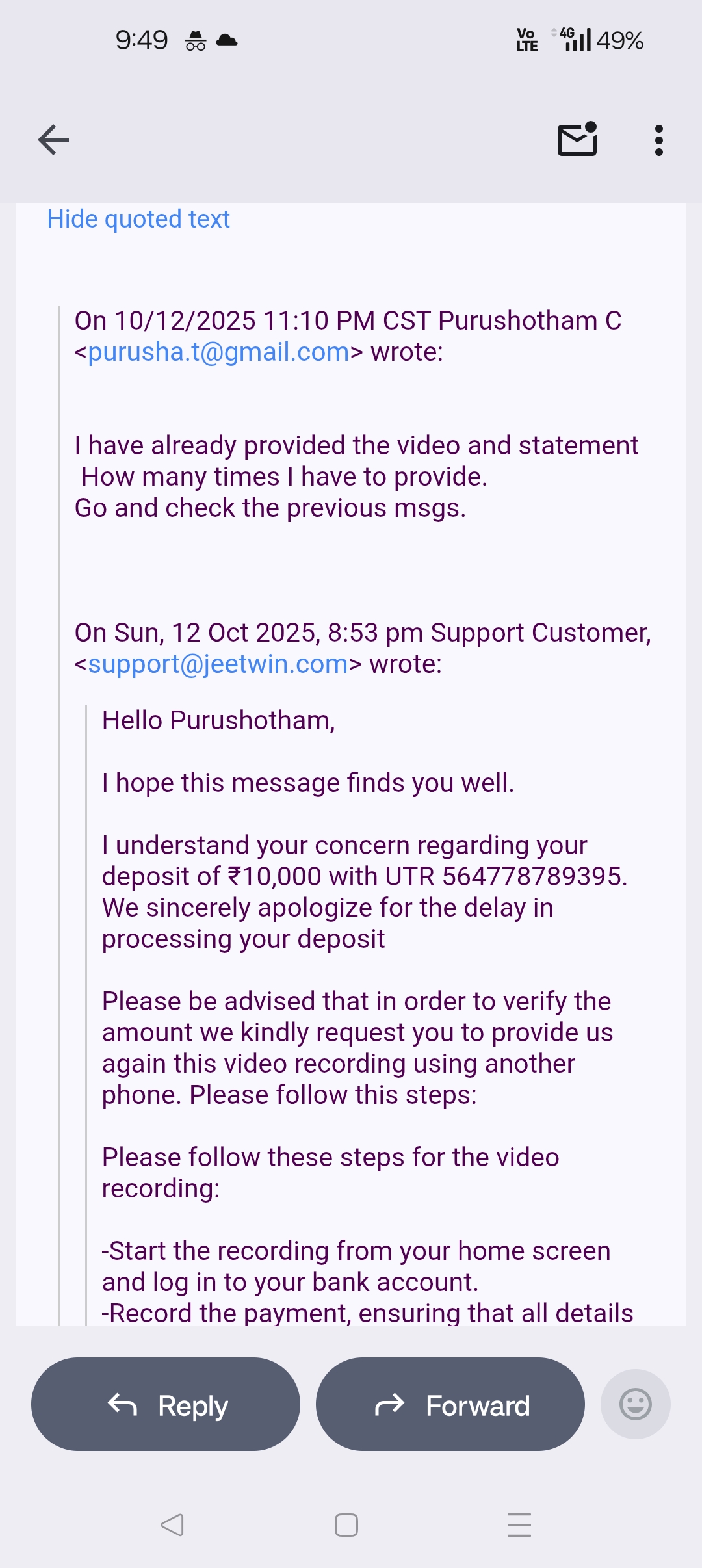Open the three-dot overflow menu
Screen dimensions: 702x1568
(x=658, y=140)
